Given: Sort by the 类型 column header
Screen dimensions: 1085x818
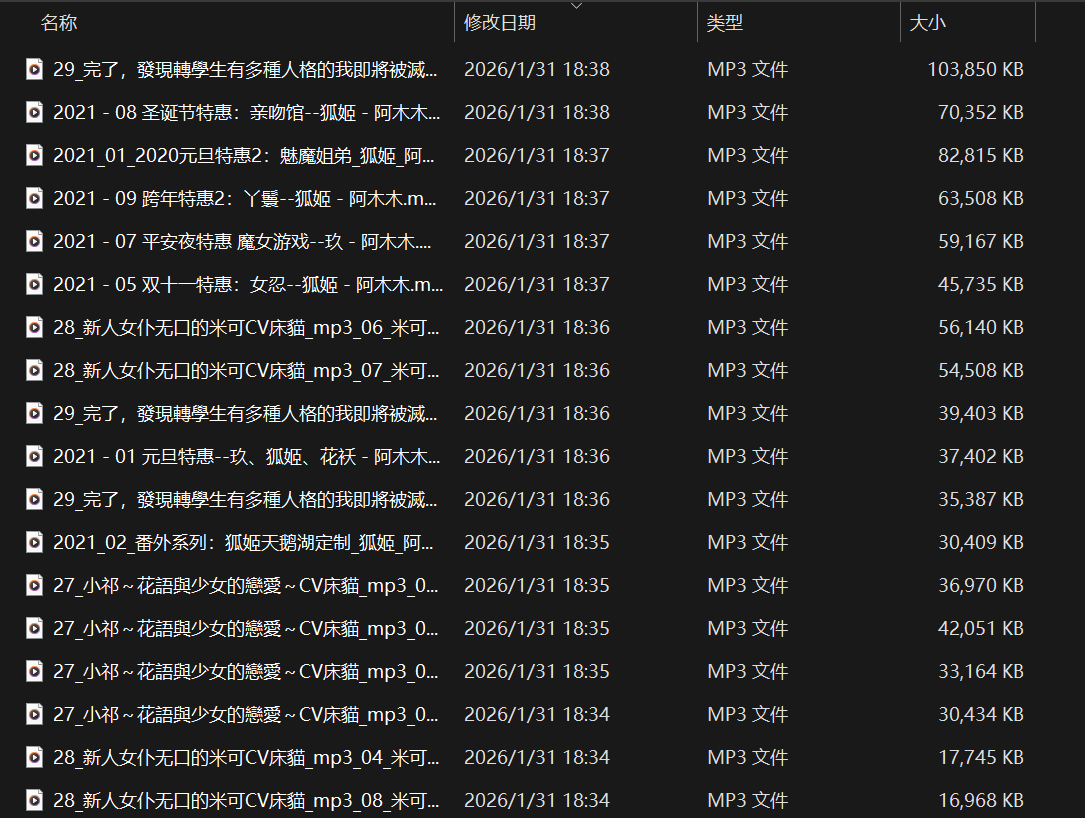Looking at the screenshot, I should click(x=724, y=23).
